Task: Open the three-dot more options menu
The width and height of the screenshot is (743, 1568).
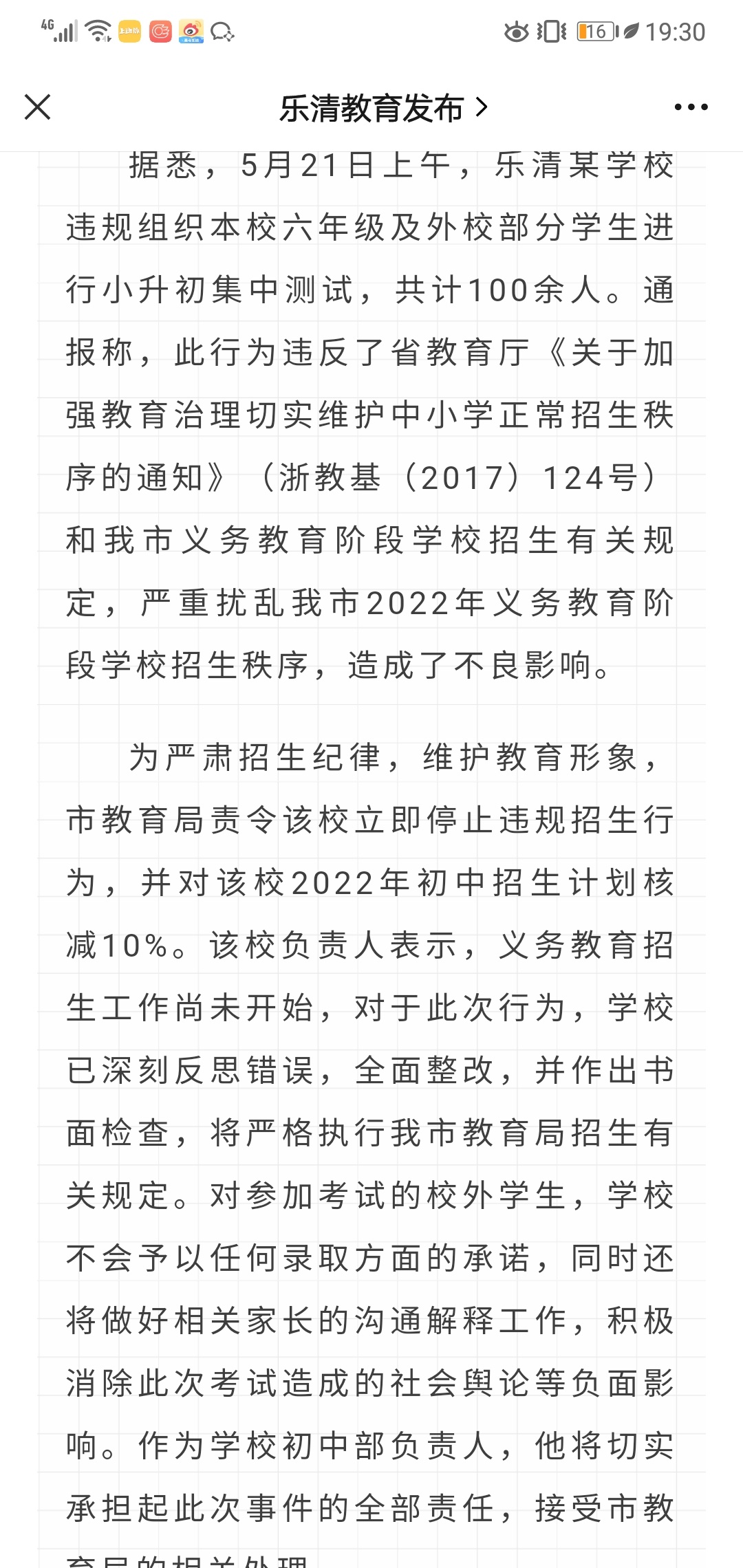Action: coord(691,107)
